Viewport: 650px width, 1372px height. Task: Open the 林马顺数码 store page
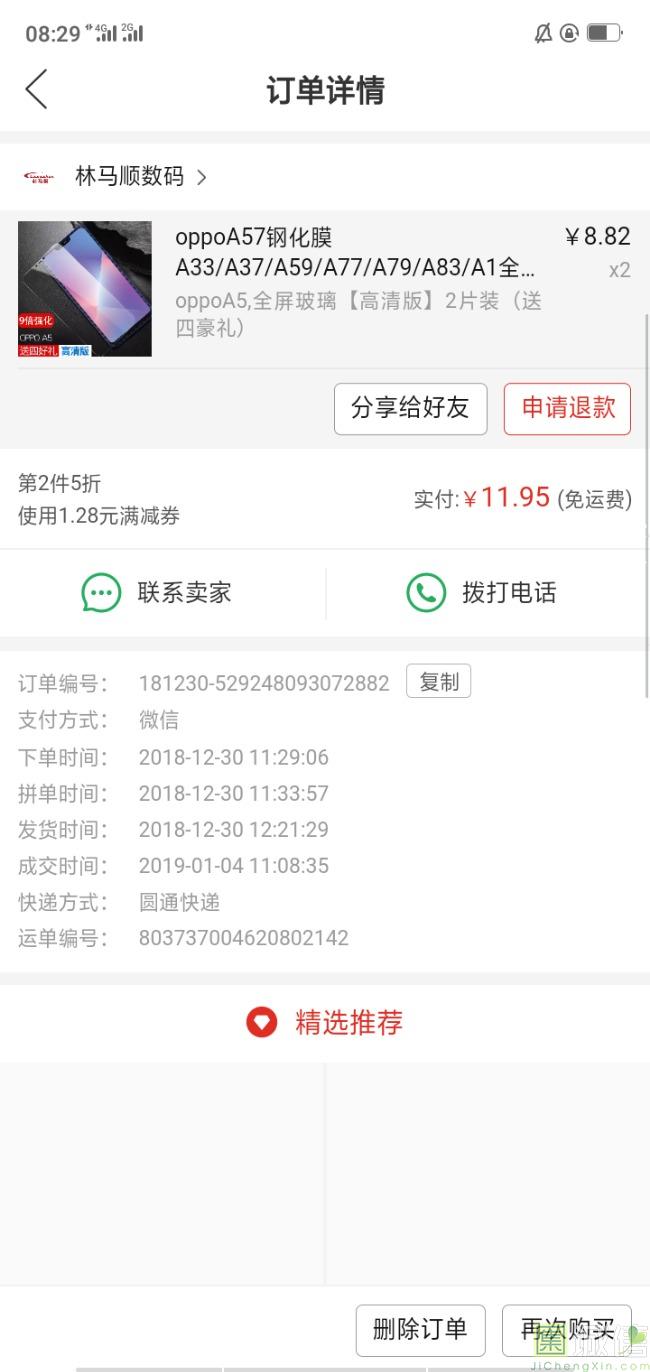coord(130,177)
